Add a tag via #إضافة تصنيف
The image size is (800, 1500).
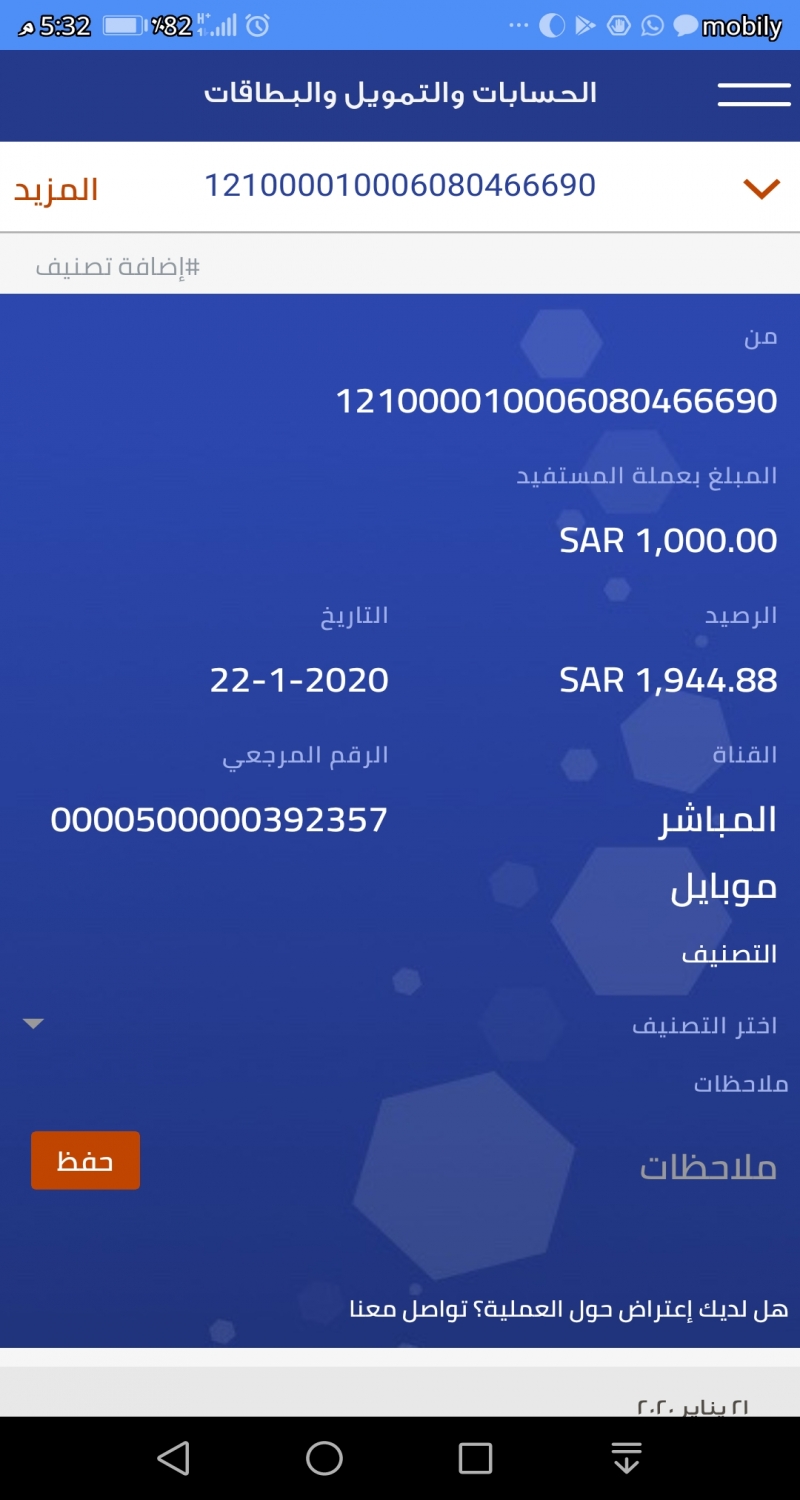pyautogui.click(x=118, y=267)
